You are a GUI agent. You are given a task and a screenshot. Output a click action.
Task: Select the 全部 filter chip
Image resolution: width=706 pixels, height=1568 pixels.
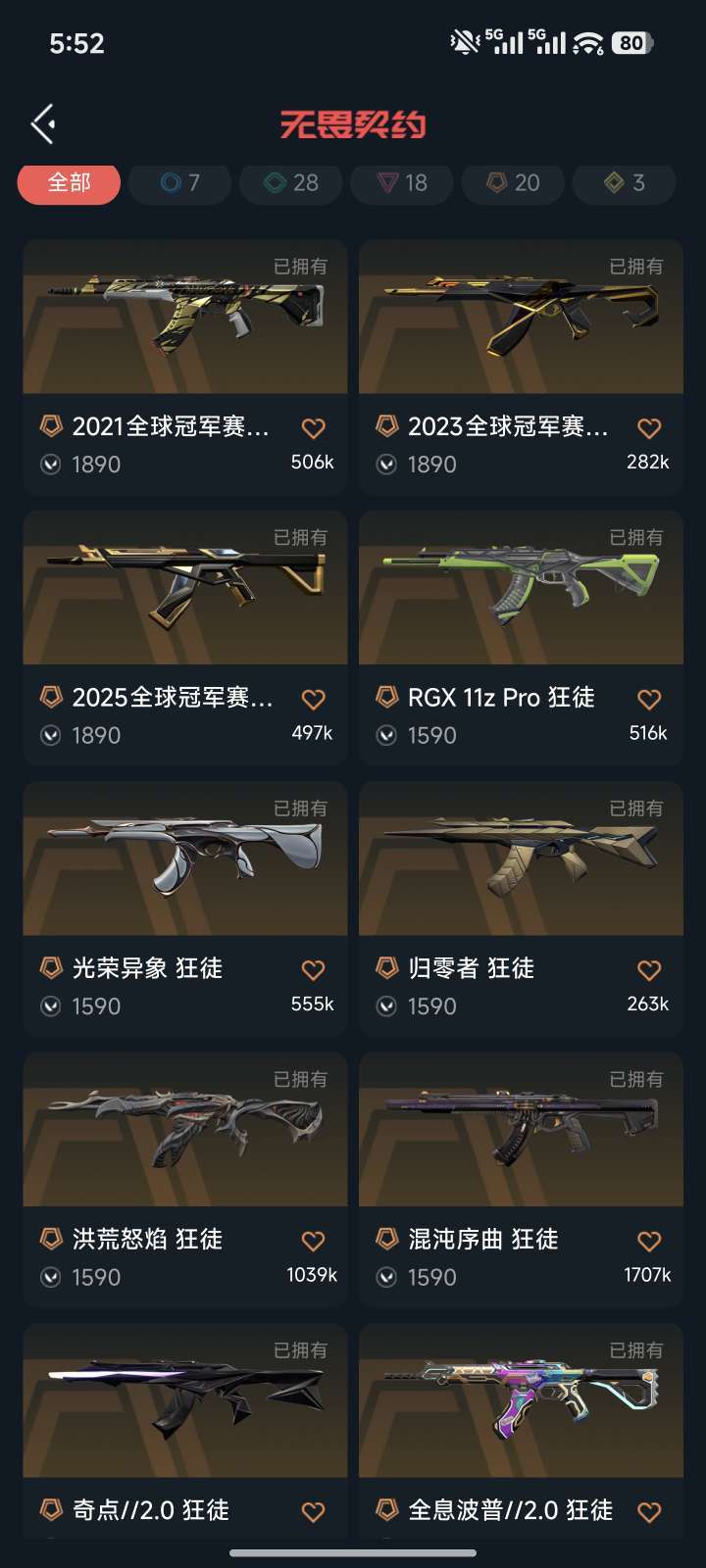pos(69,183)
